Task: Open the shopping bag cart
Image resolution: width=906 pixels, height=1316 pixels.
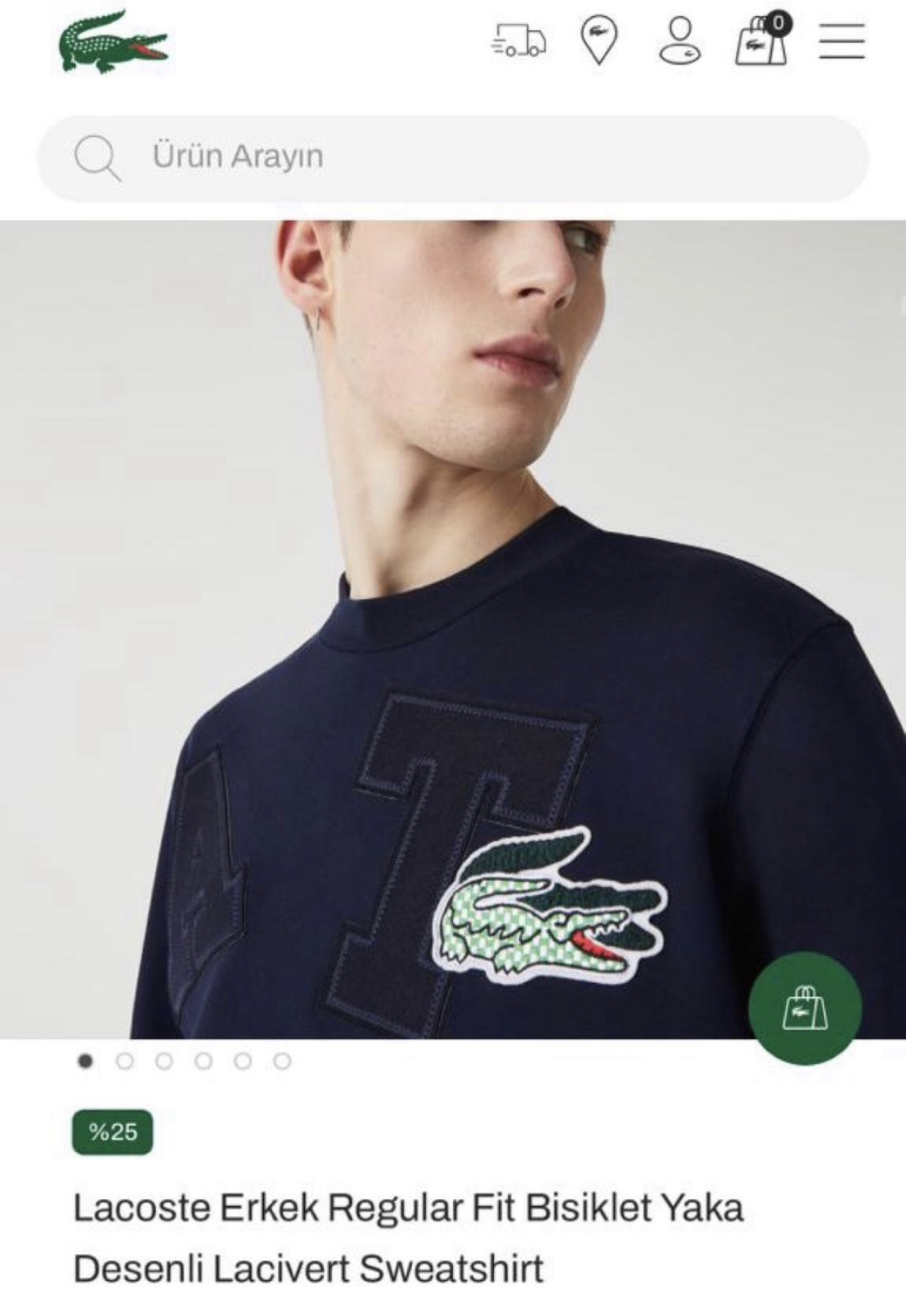Action: point(762,40)
